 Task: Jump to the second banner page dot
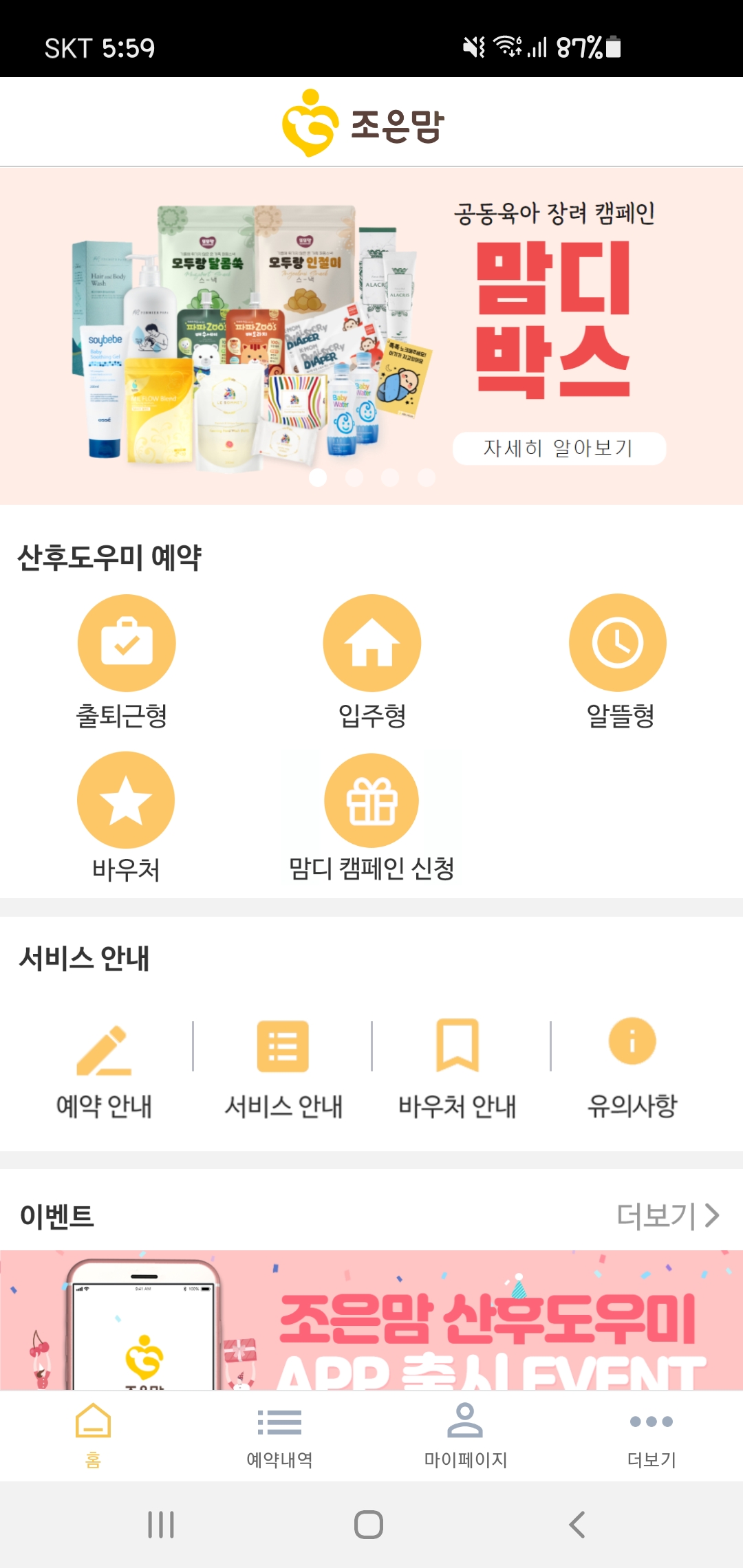coord(354,477)
